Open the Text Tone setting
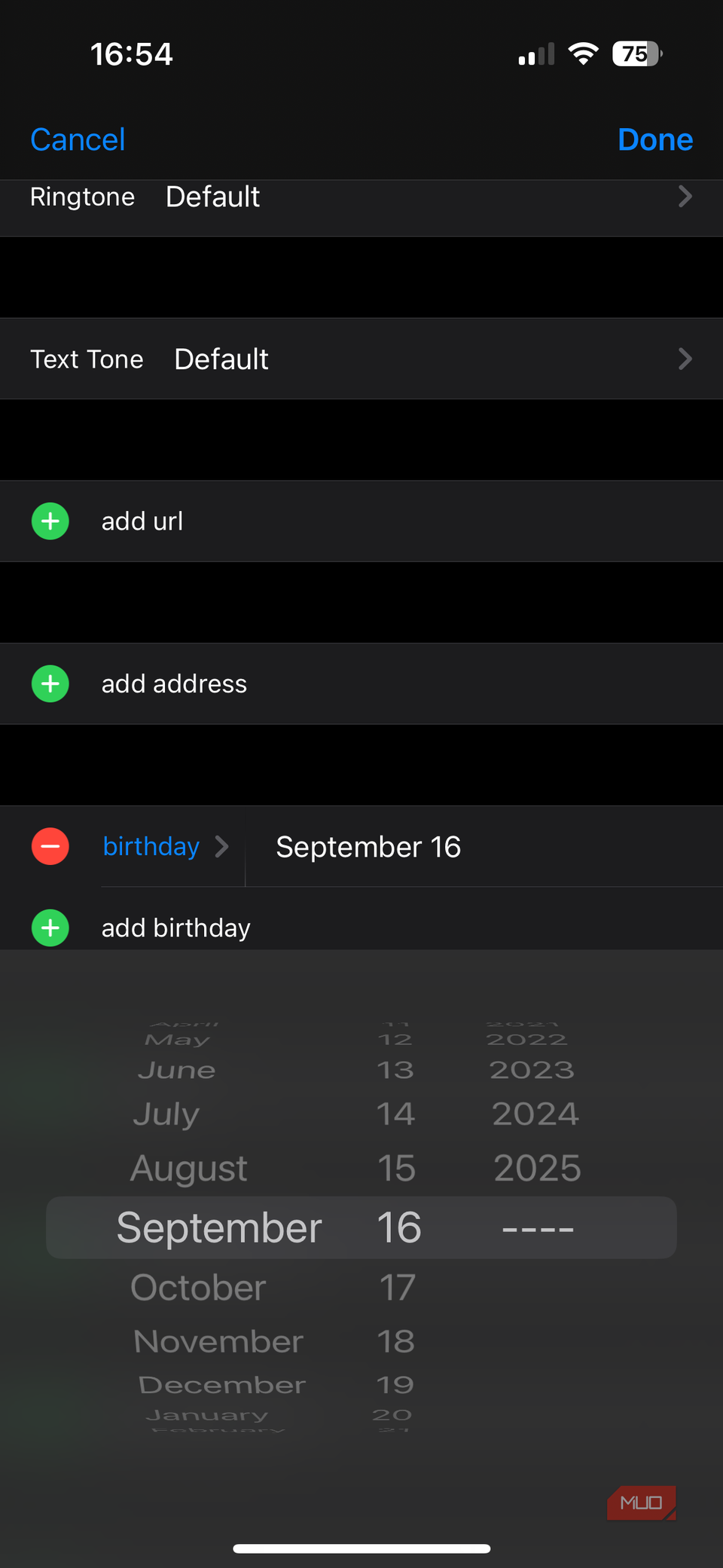This screenshot has width=723, height=1568. [x=361, y=359]
